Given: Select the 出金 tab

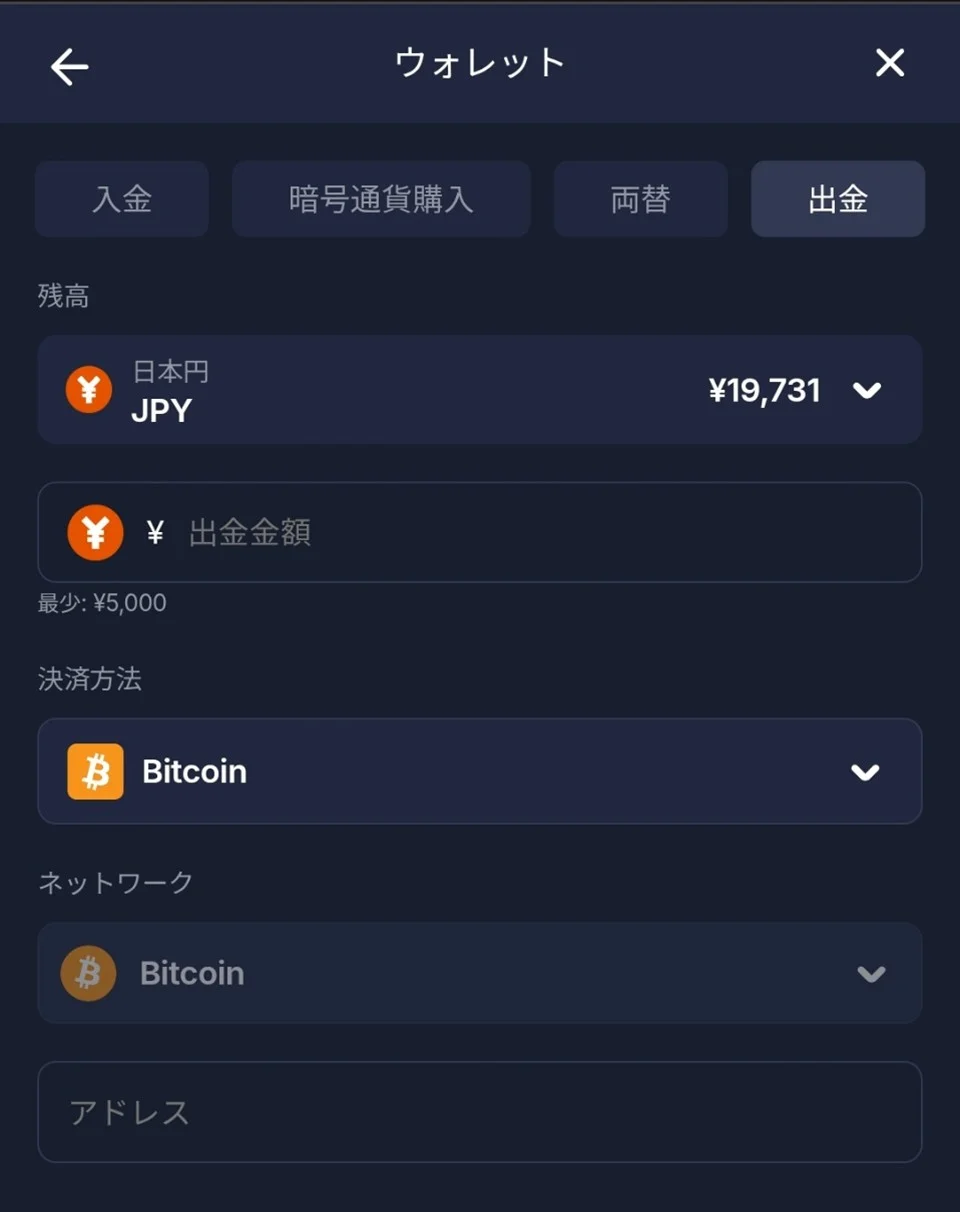Looking at the screenshot, I should click(837, 199).
